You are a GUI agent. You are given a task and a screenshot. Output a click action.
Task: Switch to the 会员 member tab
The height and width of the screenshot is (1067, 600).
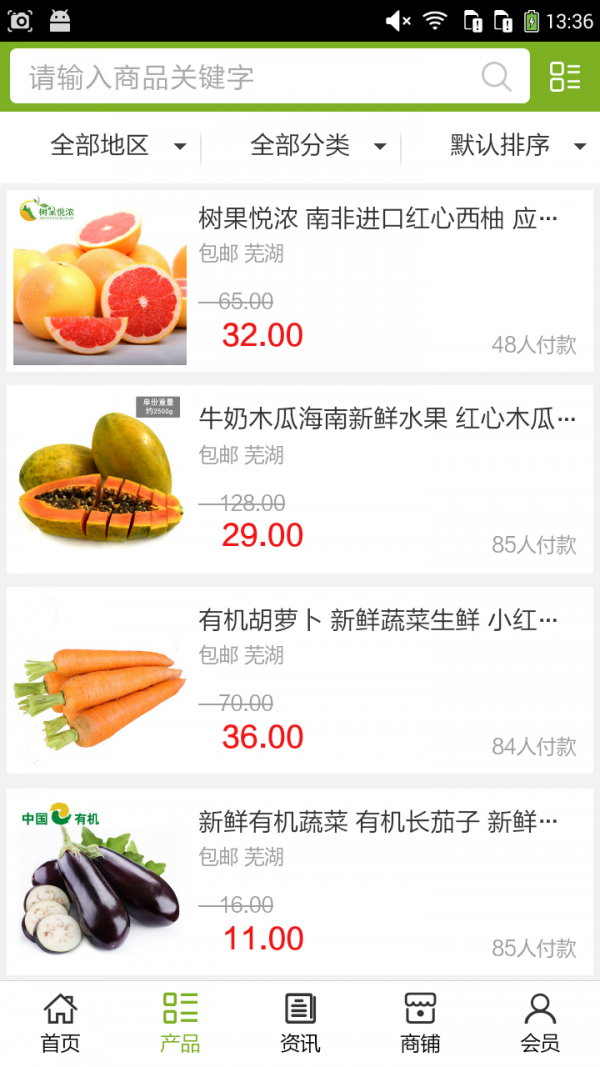[x=540, y=1023]
